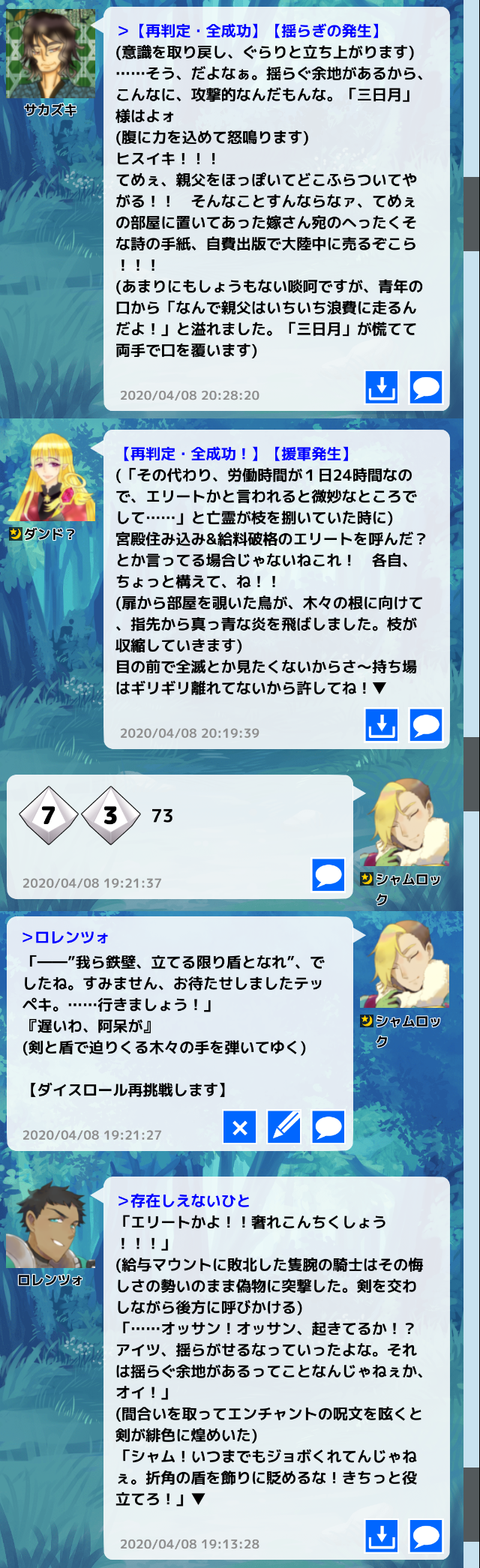Download ロレンツォ's 19:13:28 post
Viewport: 480px width, 1568px height.
click(x=382, y=1536)
